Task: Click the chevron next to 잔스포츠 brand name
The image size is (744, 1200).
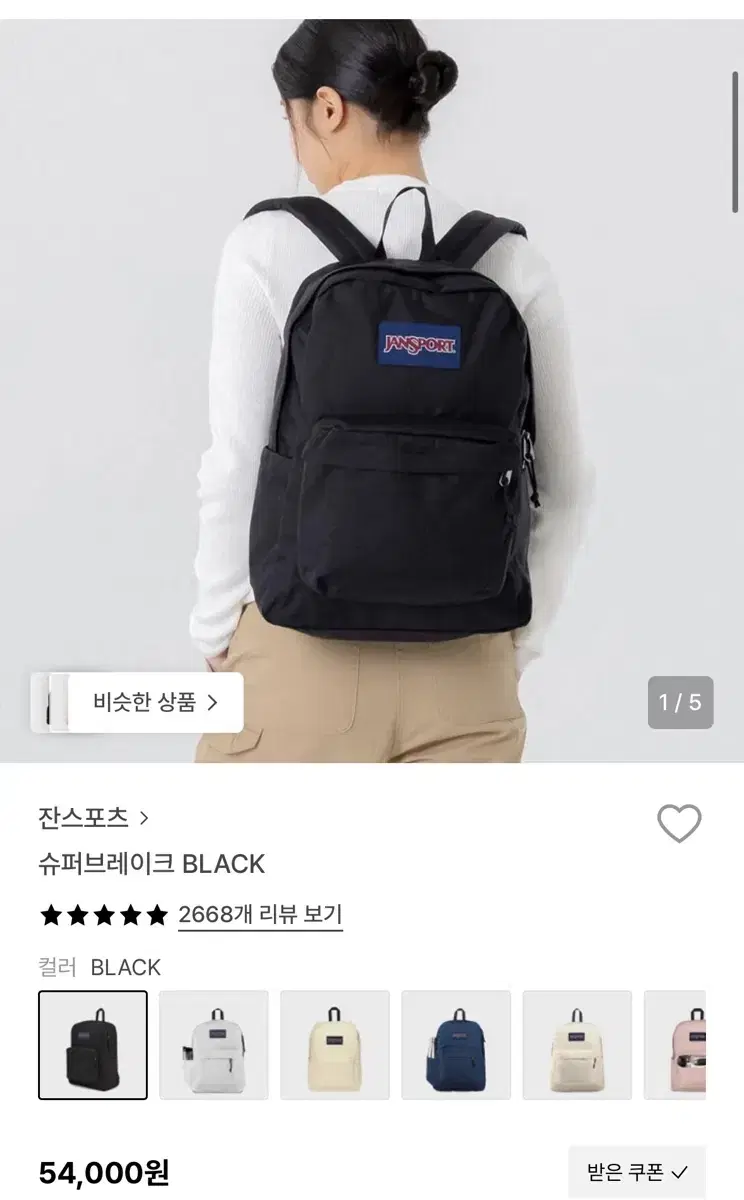Action: [146, 818]
